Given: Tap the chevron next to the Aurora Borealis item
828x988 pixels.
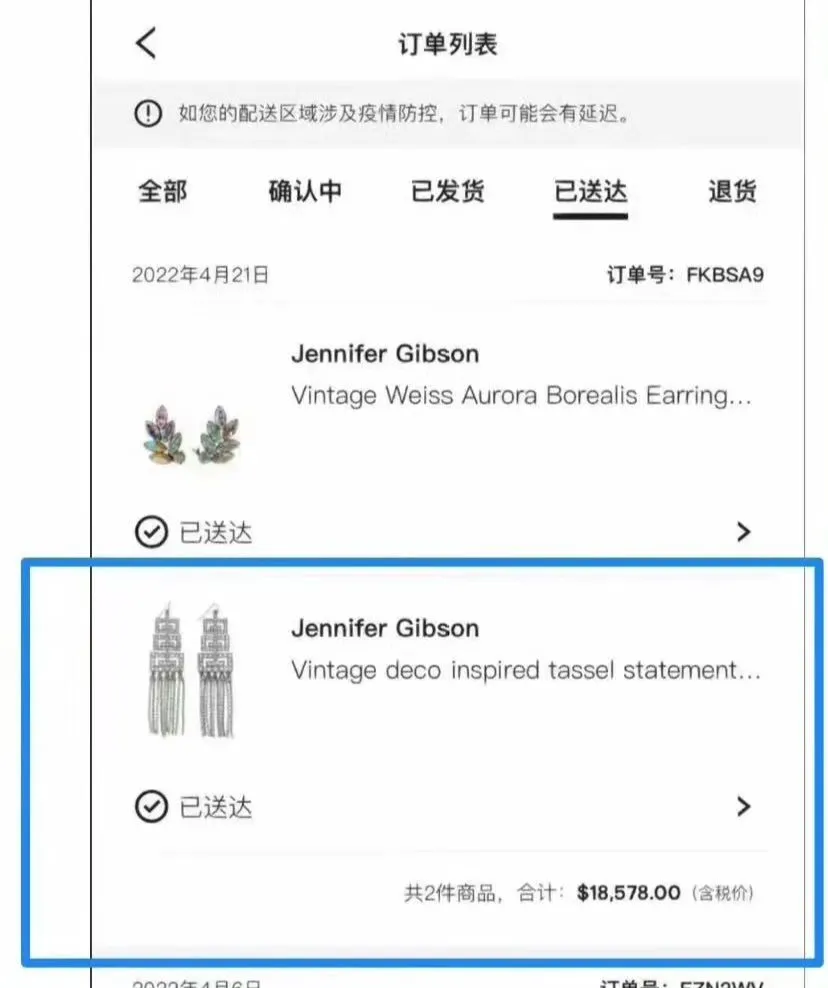Looking at the screenshot, I should coord(743,532).
